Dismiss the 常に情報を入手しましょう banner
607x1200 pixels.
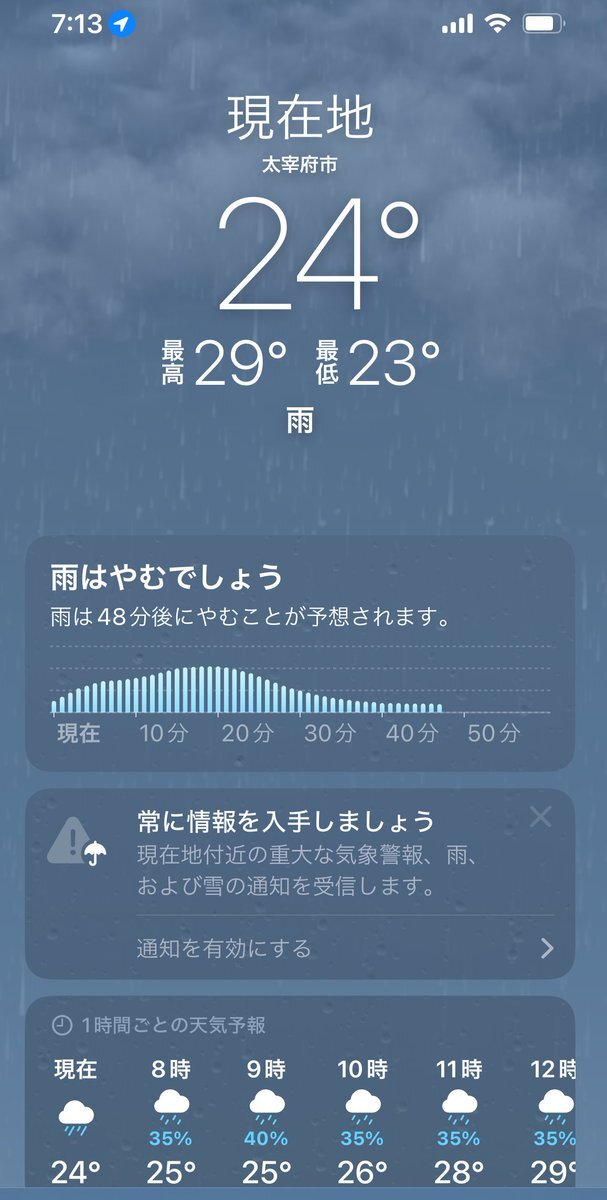540,818
